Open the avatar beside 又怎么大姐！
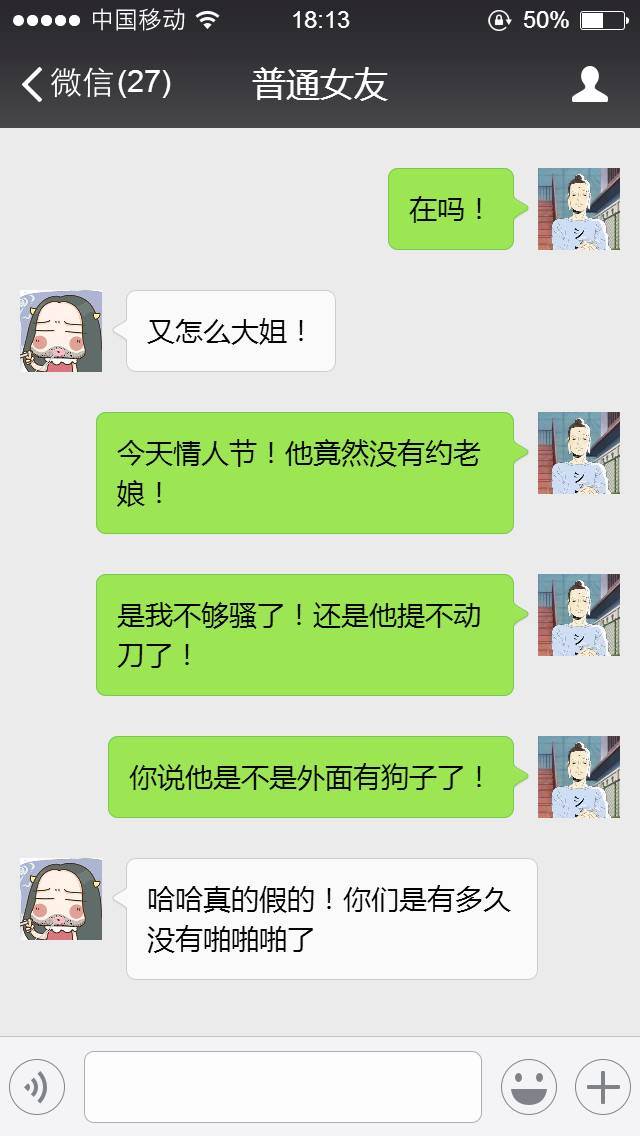640x1136 pixels. click(x=61, y=331)
